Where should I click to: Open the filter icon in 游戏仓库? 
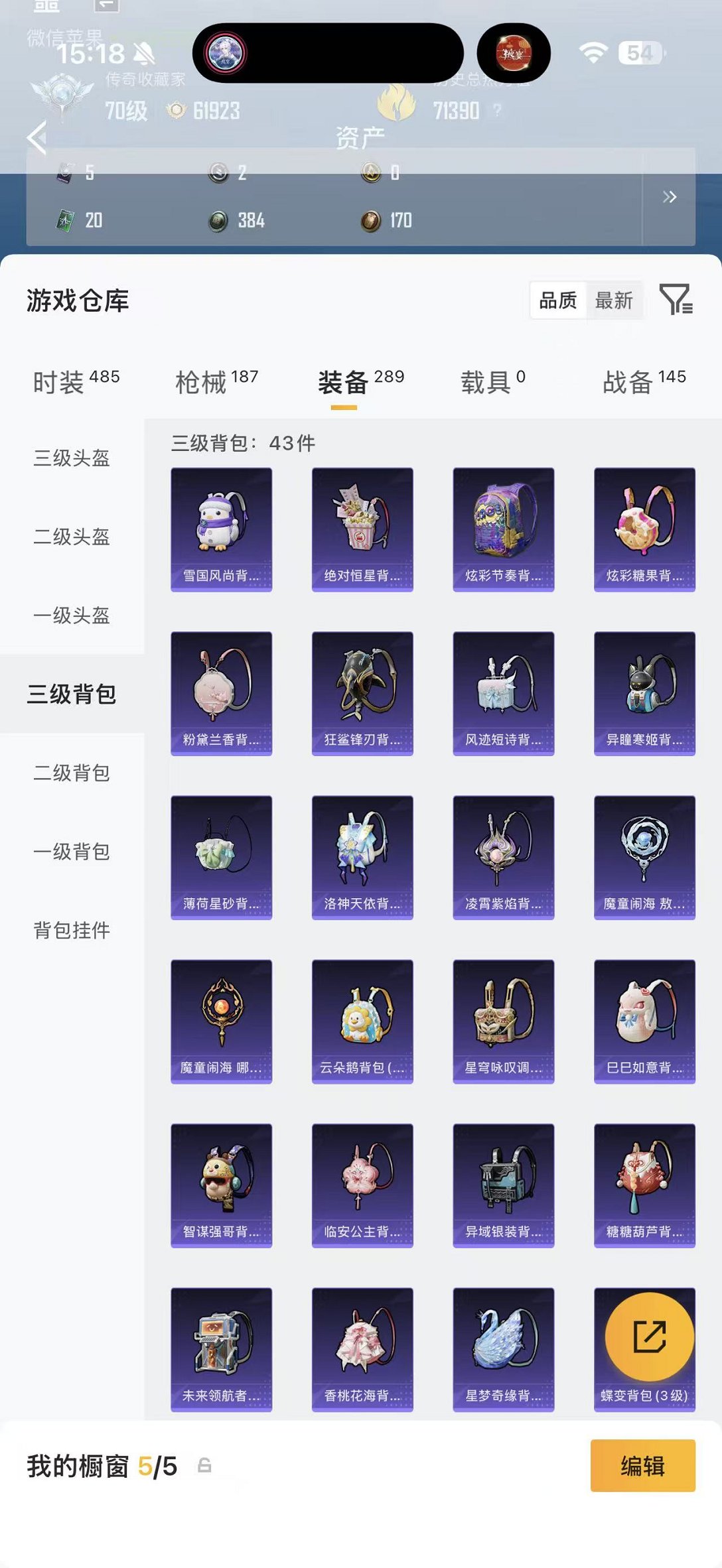(676, 300)
